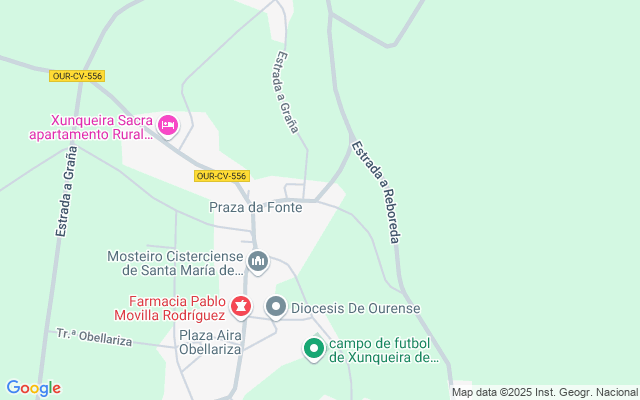Viewport: 640px width, 400px height.
Task: Tap the Farmacia Pablo Movilla Rodríguez pharmacy pin
Action: click(x=241, y=307)
